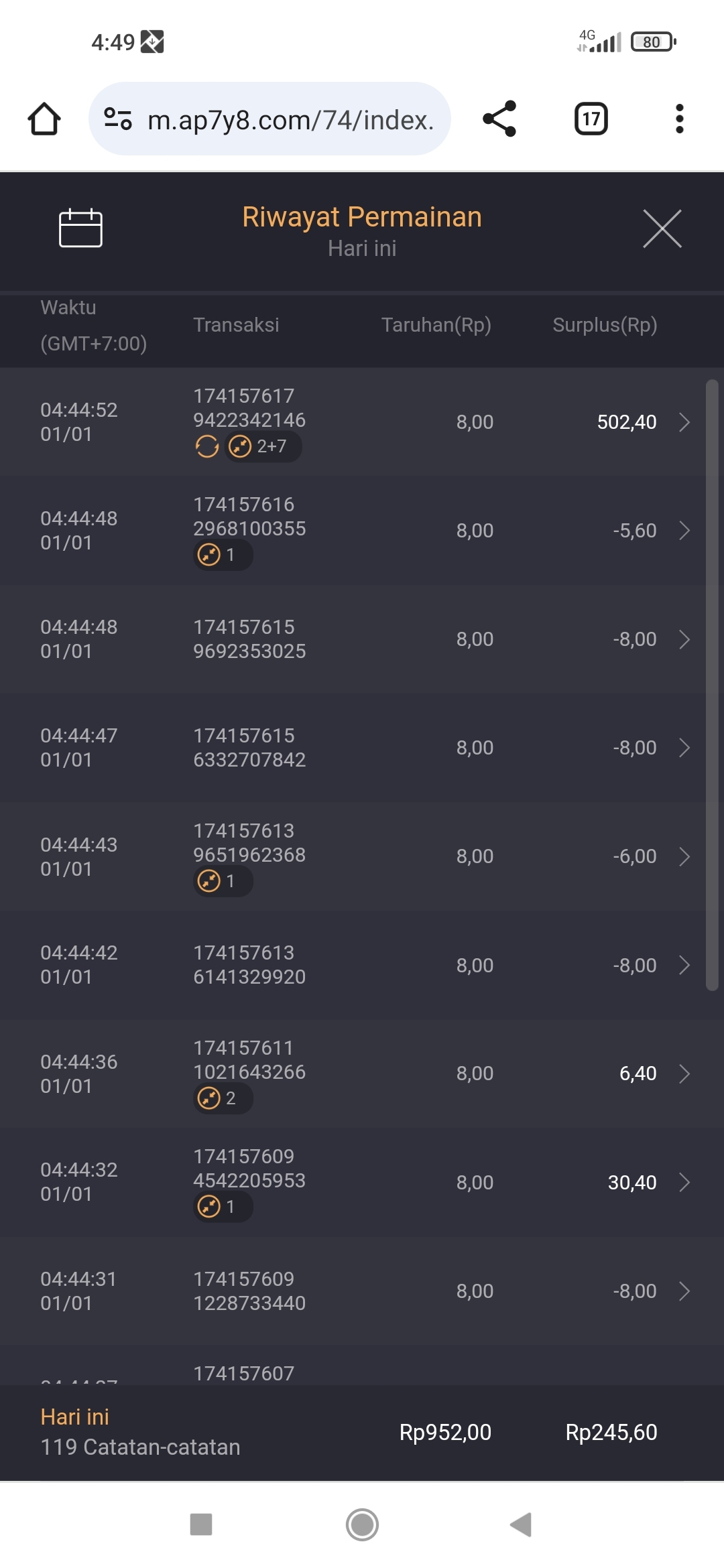Open transaction 1228733440 details
This screenshot has width=724, height=1568.
[362, 1291]
